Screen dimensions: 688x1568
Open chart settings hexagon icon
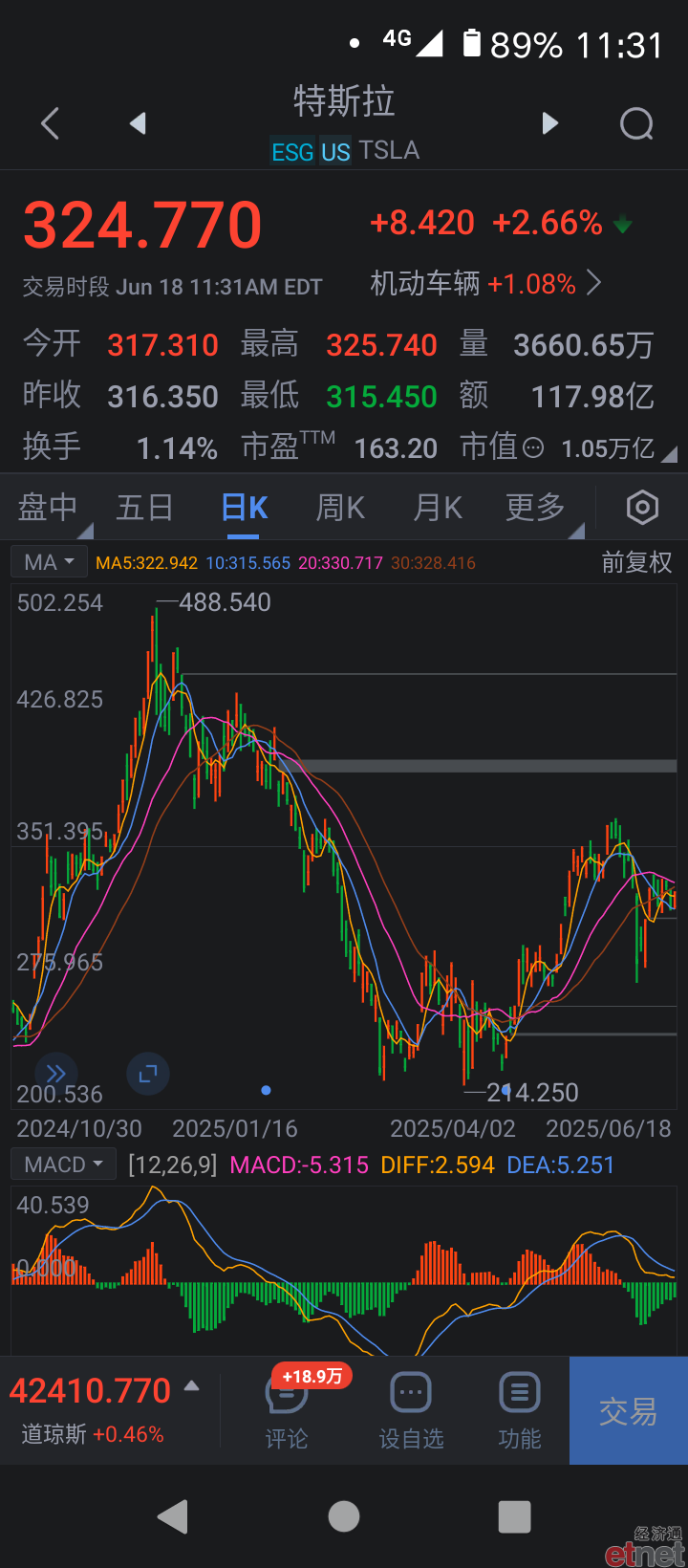642,508
